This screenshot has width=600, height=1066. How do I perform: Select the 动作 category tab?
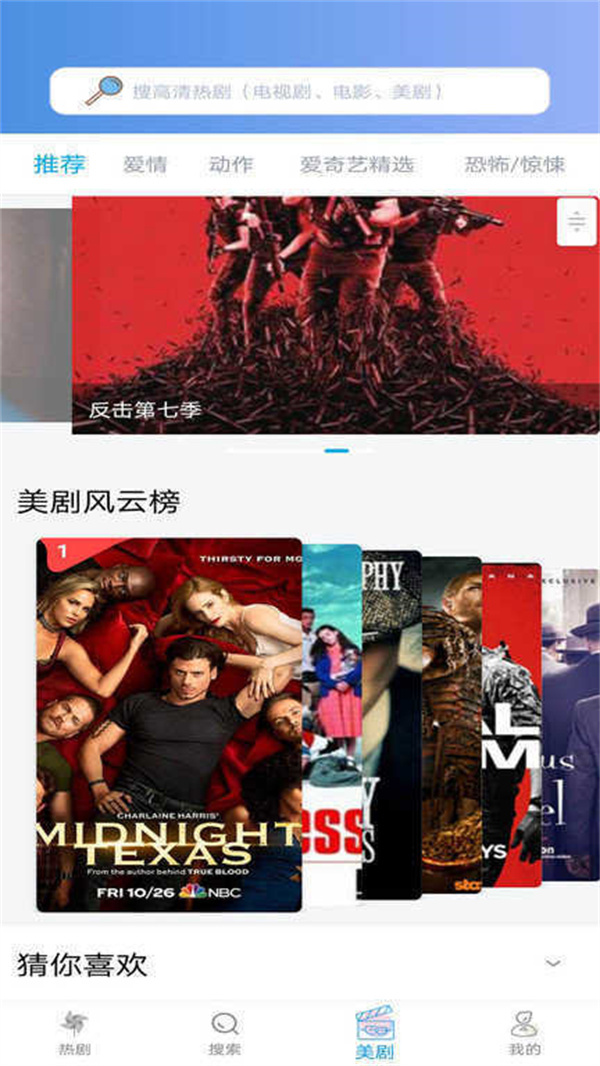coord(231,165)
